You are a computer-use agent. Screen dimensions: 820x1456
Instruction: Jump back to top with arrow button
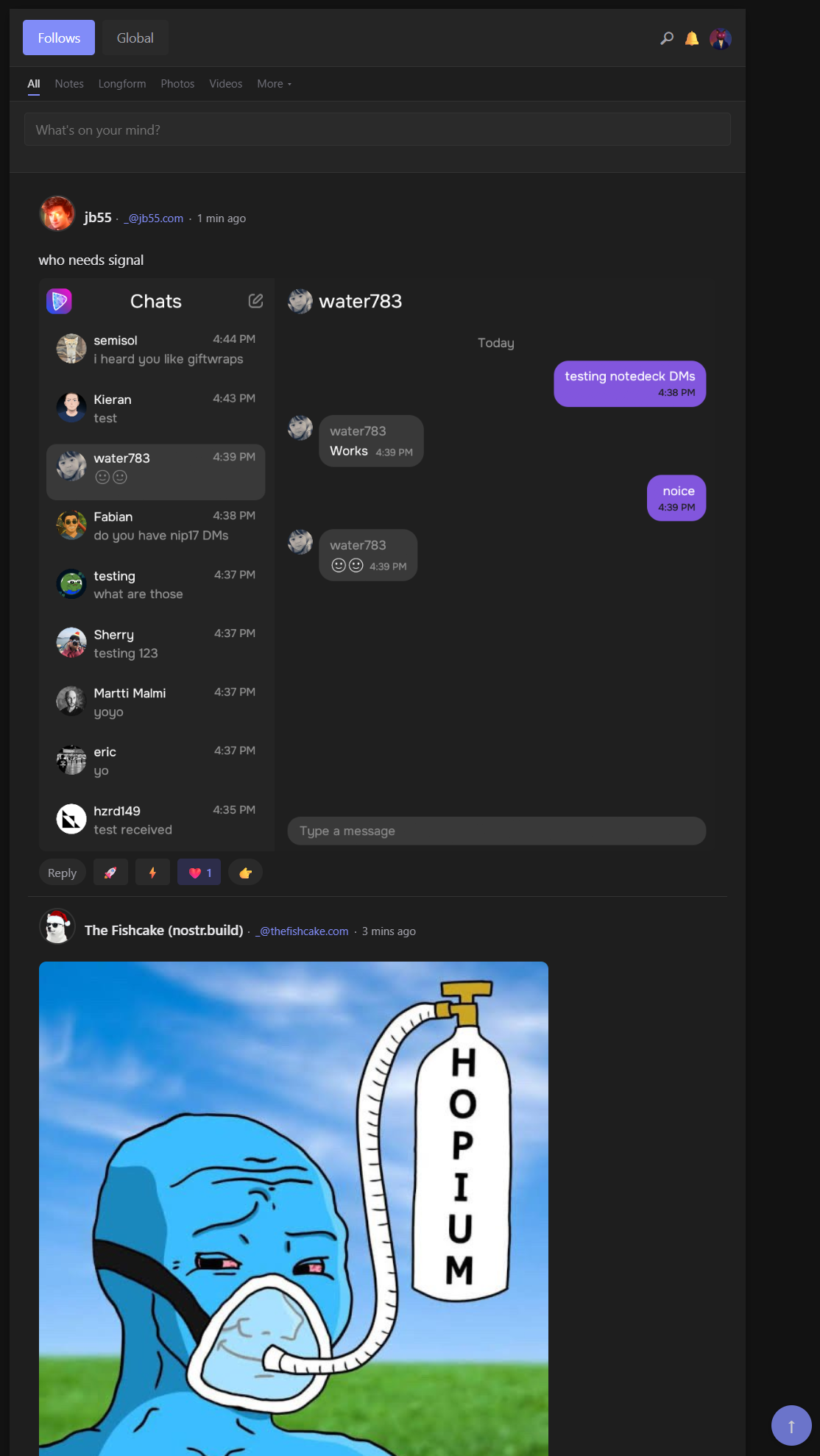coord(791,1426)
